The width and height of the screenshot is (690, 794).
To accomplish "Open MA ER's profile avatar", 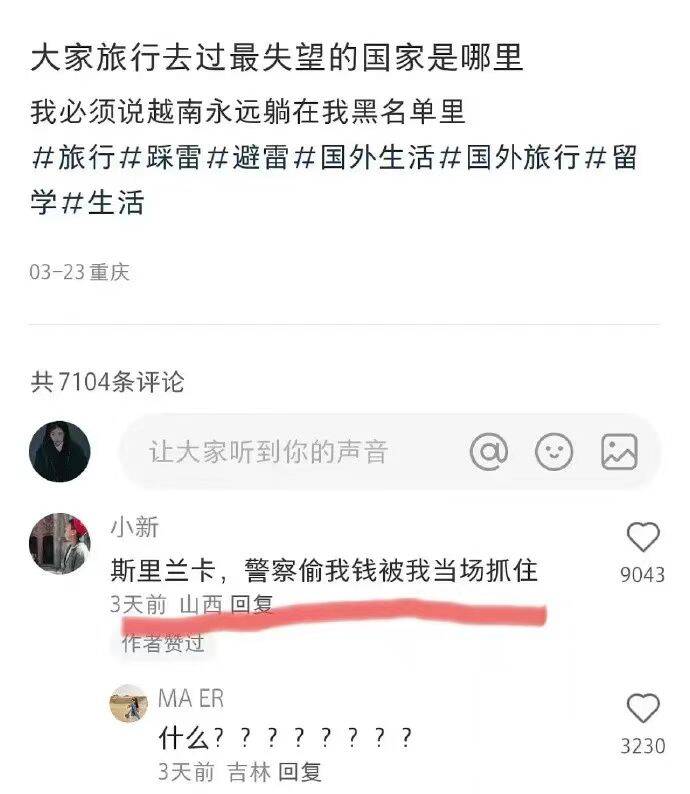I will coord(128,703).
